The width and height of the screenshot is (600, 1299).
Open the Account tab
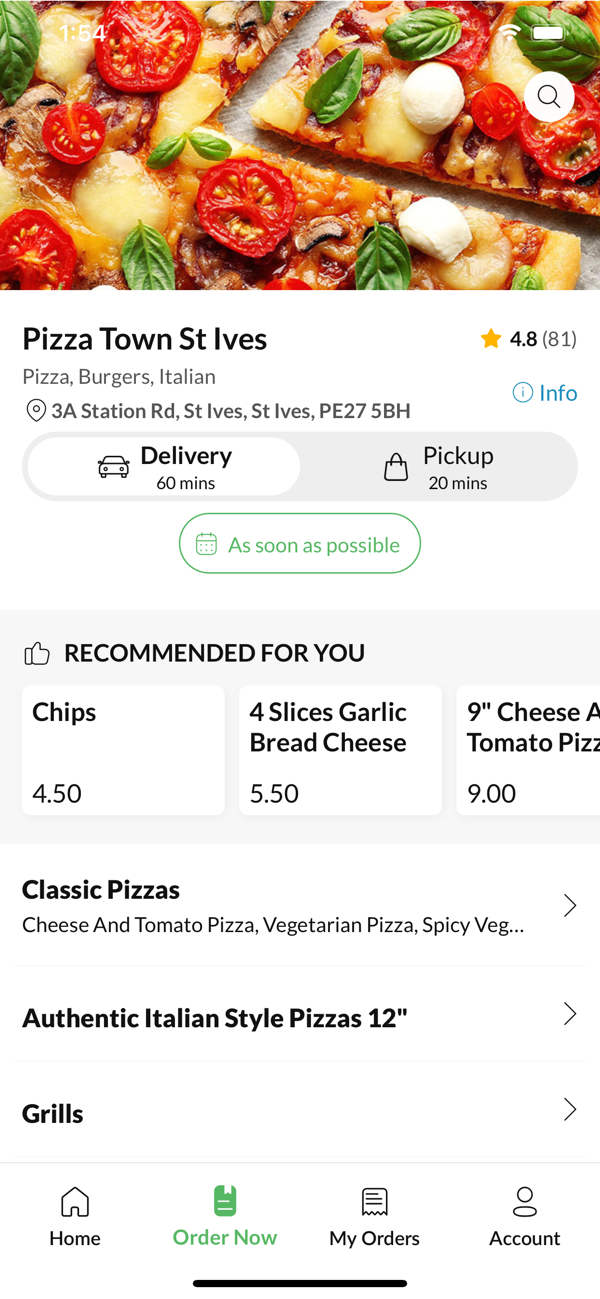pos(525,1217)
